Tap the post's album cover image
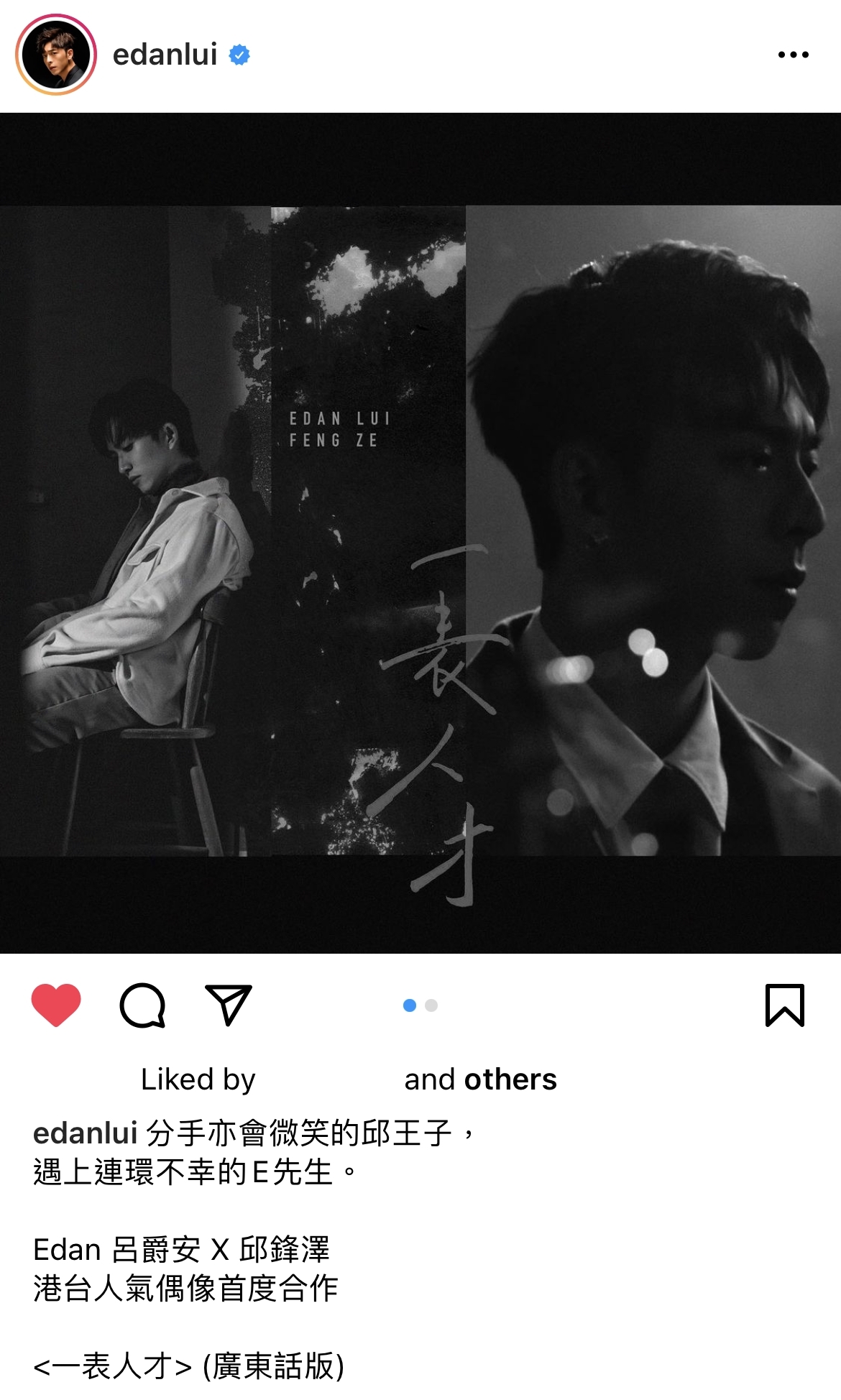The width and height of the screenshot is (841, 1400). [420, 532]
